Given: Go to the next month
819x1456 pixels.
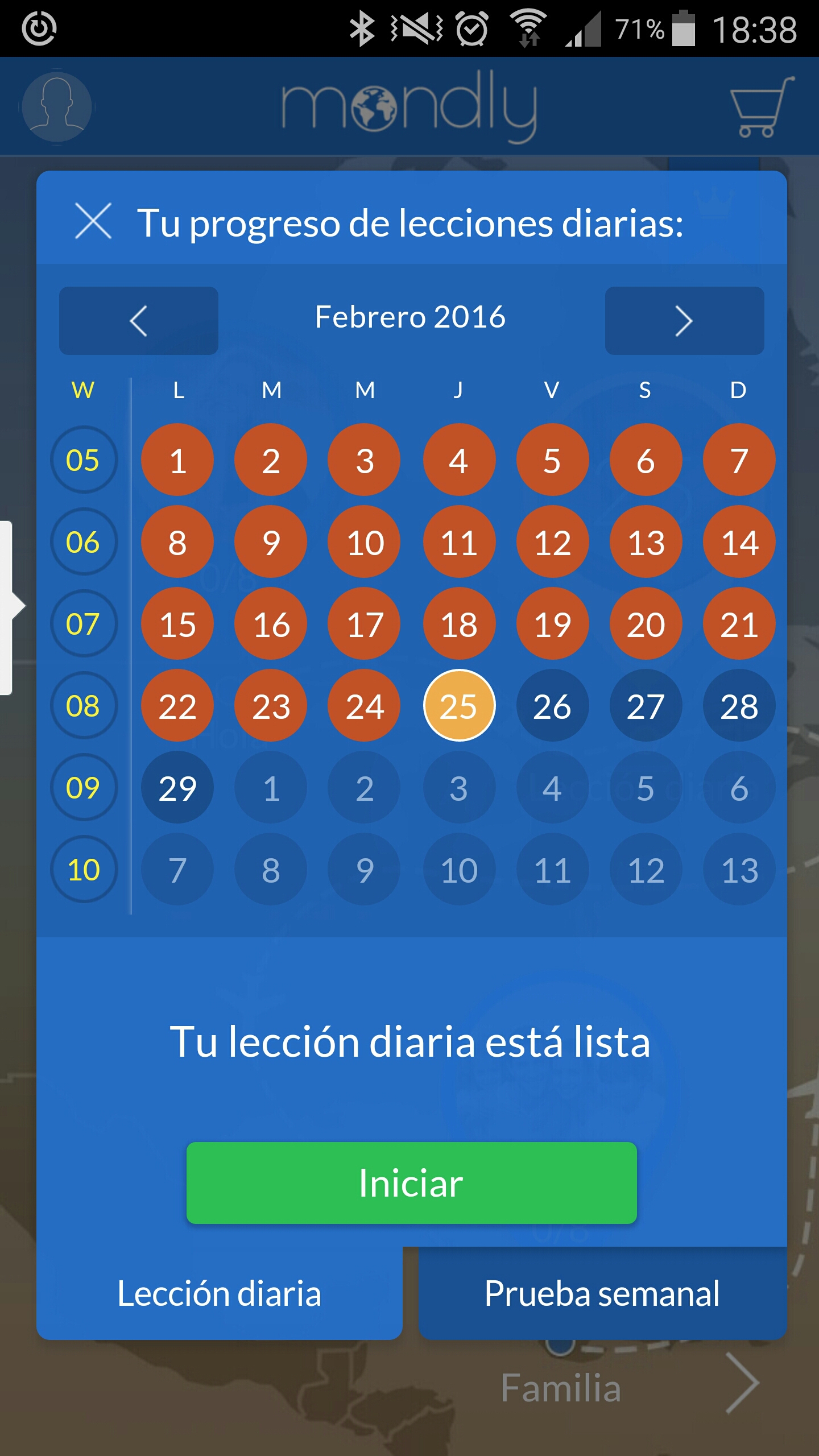Looking at the screenshot, I should [x=684, y=321].
